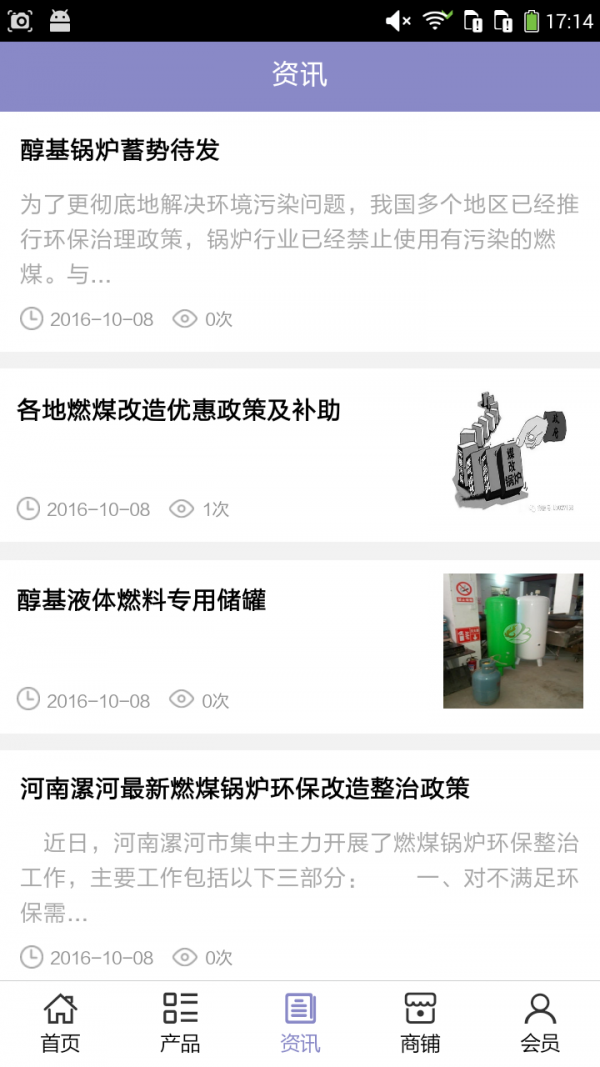The width and height of the screenshot is (600, 1067).
Task: Open article 醇基锅炉蓄势待发
Action: coord(120,151)
